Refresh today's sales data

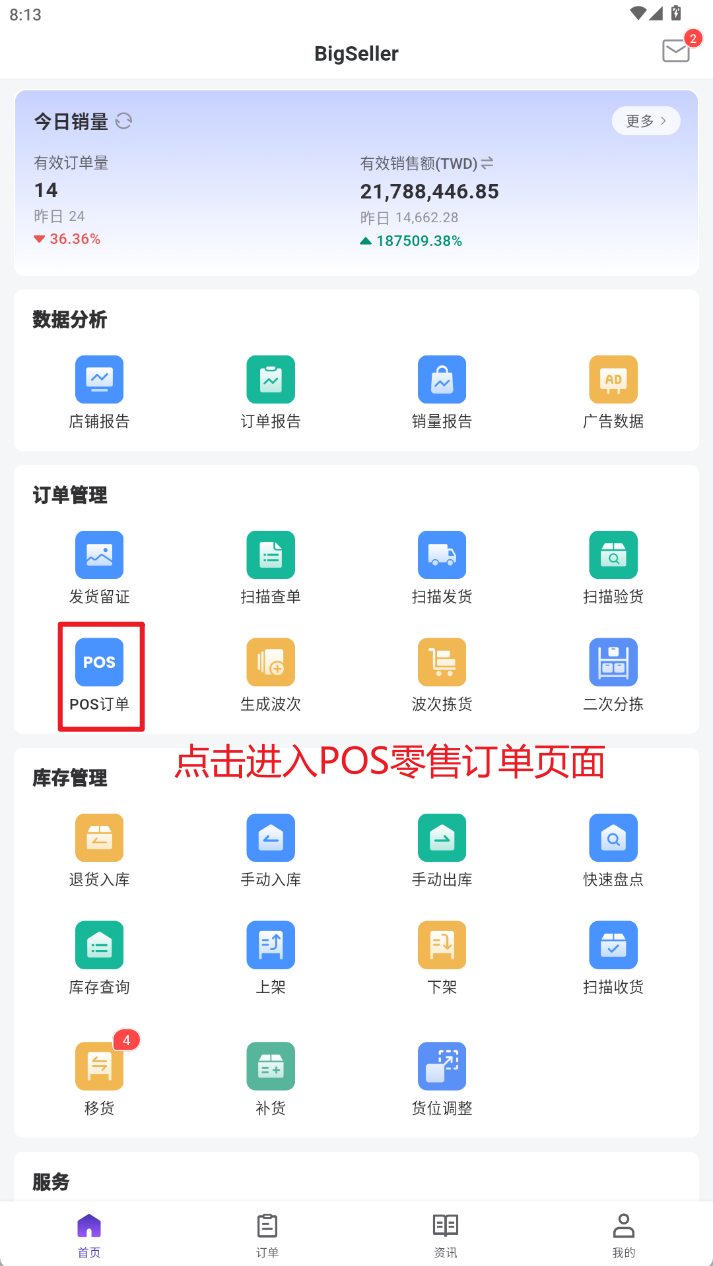coord(124,121)
